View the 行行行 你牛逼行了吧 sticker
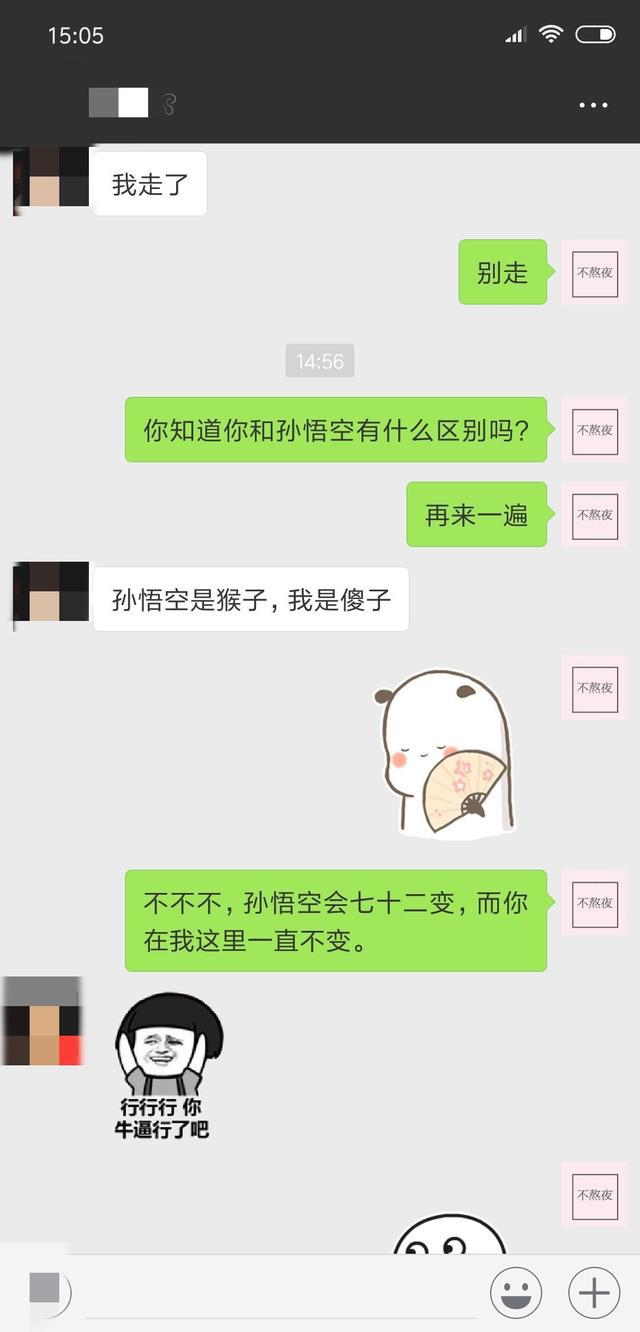The image size is (640, 1332). point(164,1066)
